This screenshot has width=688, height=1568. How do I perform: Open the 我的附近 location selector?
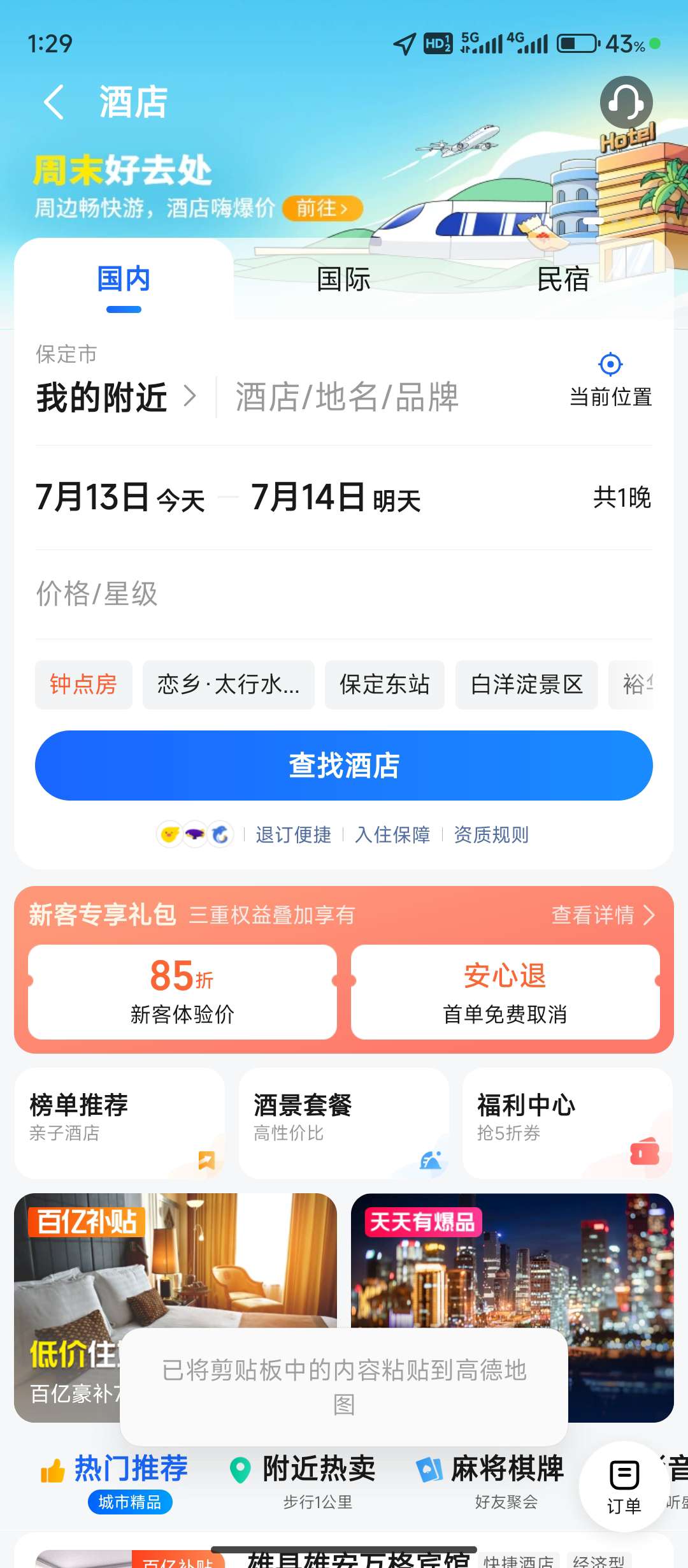click(x=116, y=397)
